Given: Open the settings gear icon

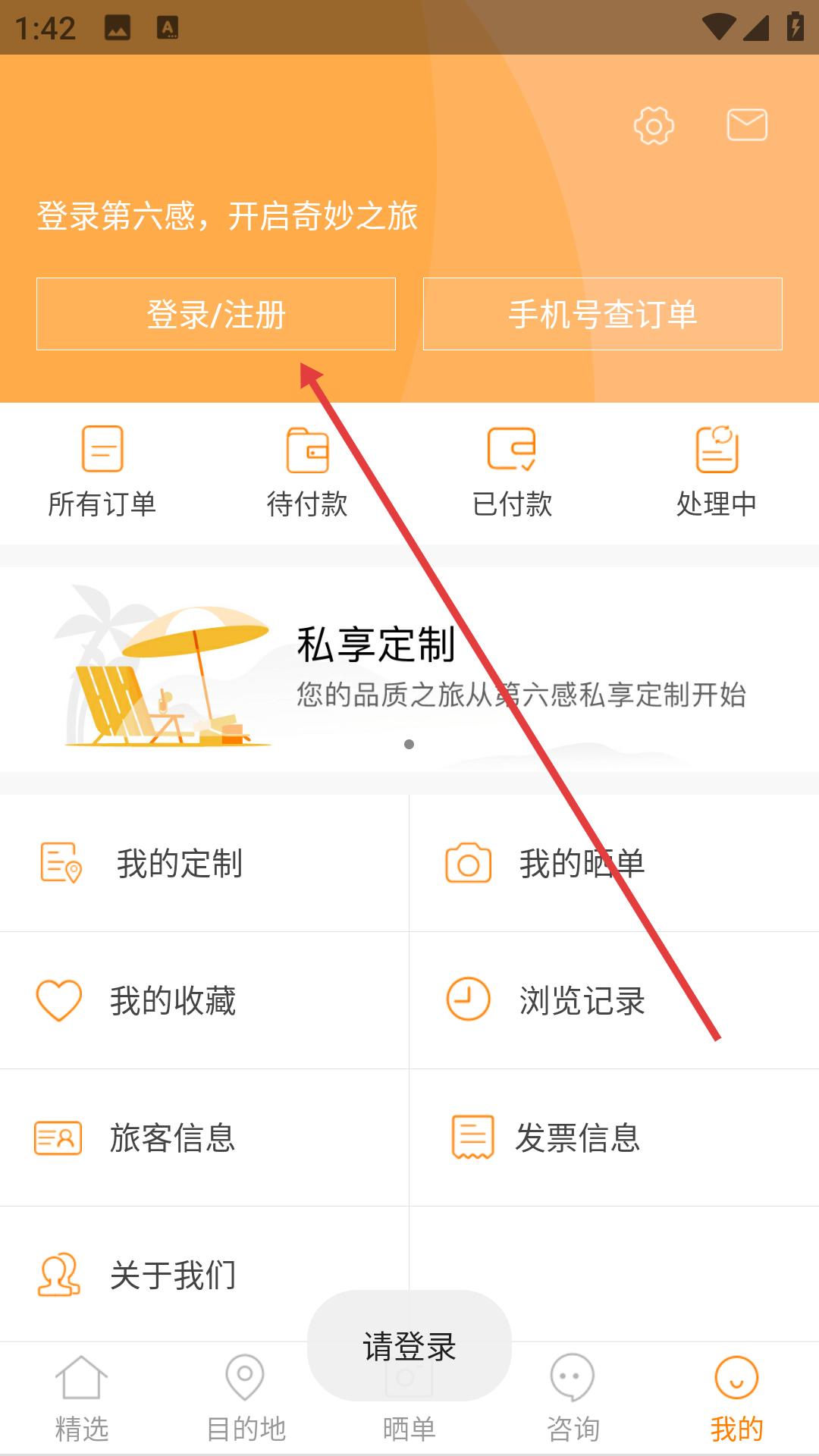Looking at the screenshot, I should point(654,126).
